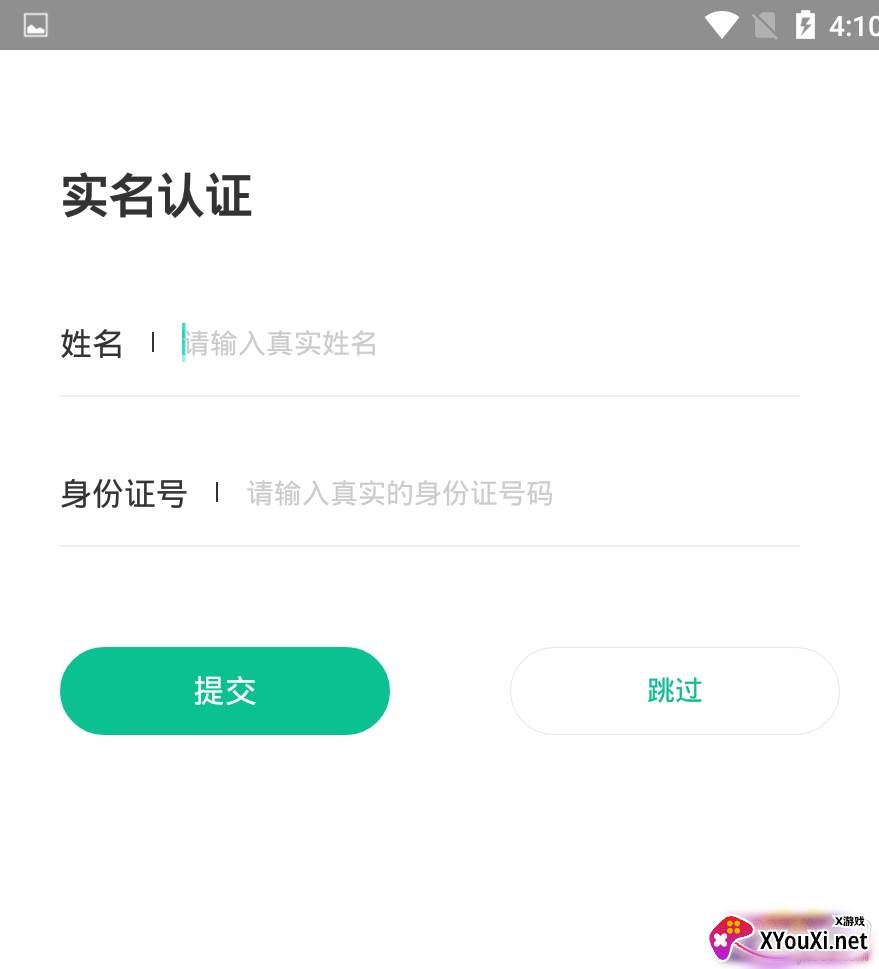Click the 身份证号 field label
Screen dimensions: 879x969
pyautogui.click(x=123, y=493)
